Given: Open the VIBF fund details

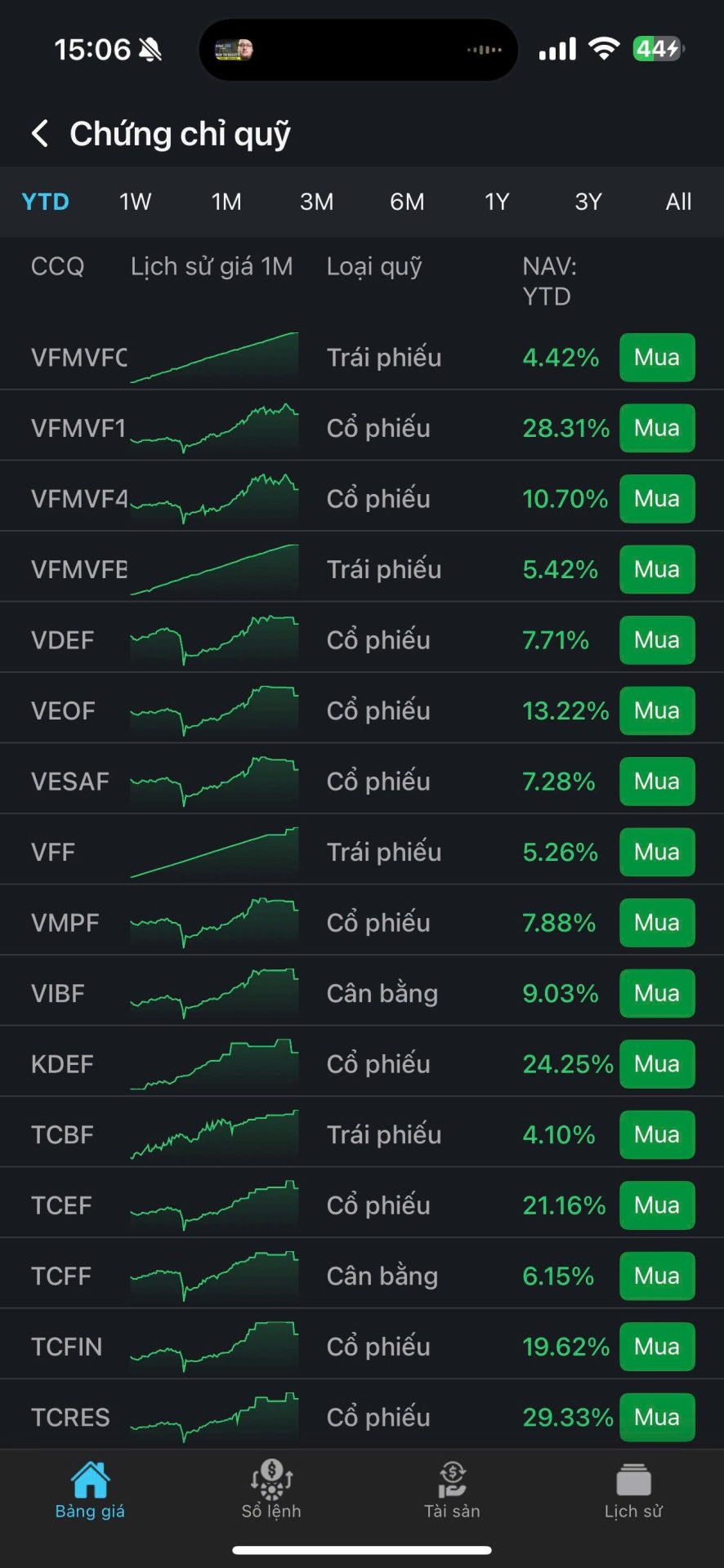Looking at the screenshot, I should point(58,994).
